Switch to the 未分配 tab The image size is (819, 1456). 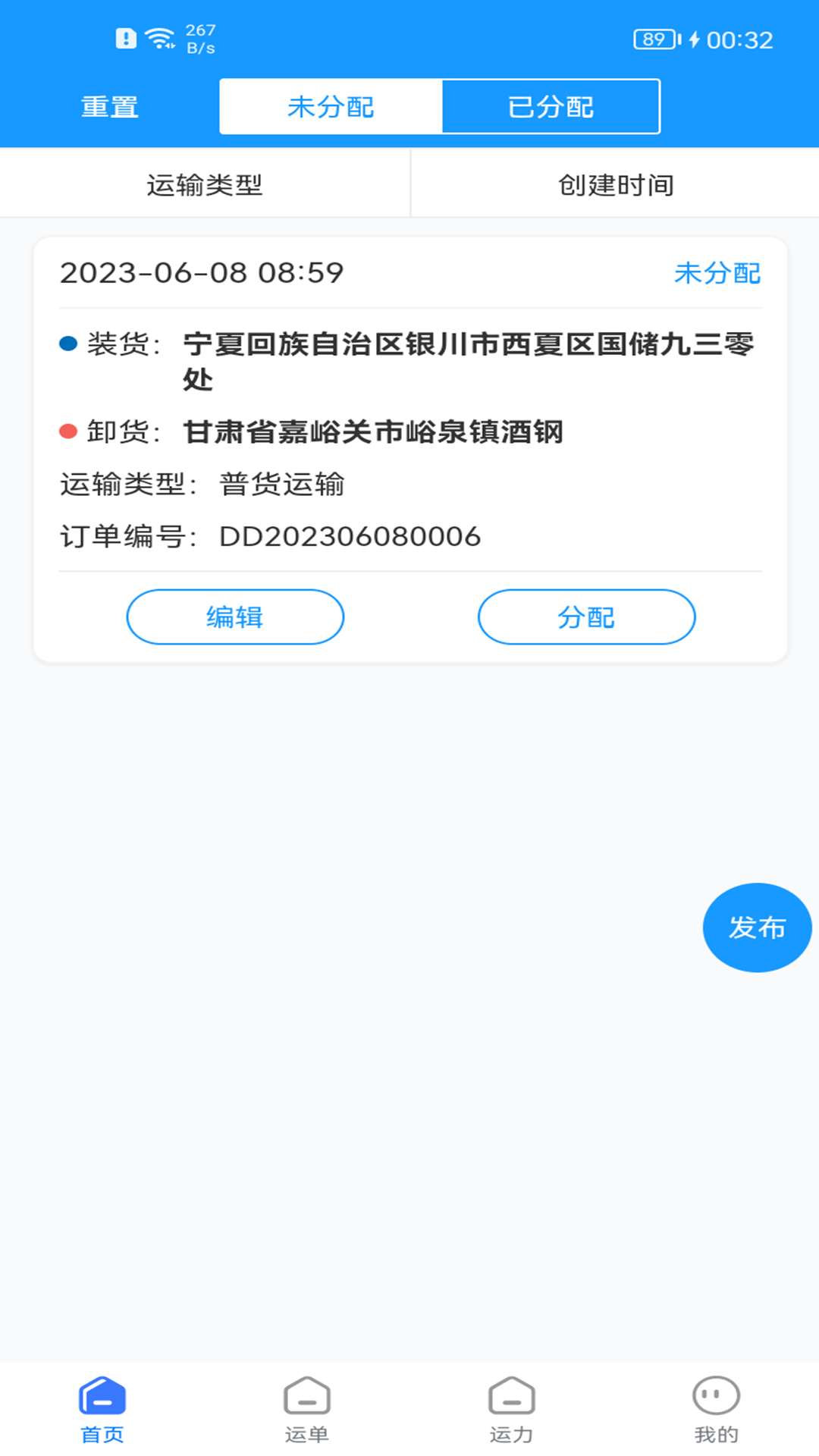331,106
